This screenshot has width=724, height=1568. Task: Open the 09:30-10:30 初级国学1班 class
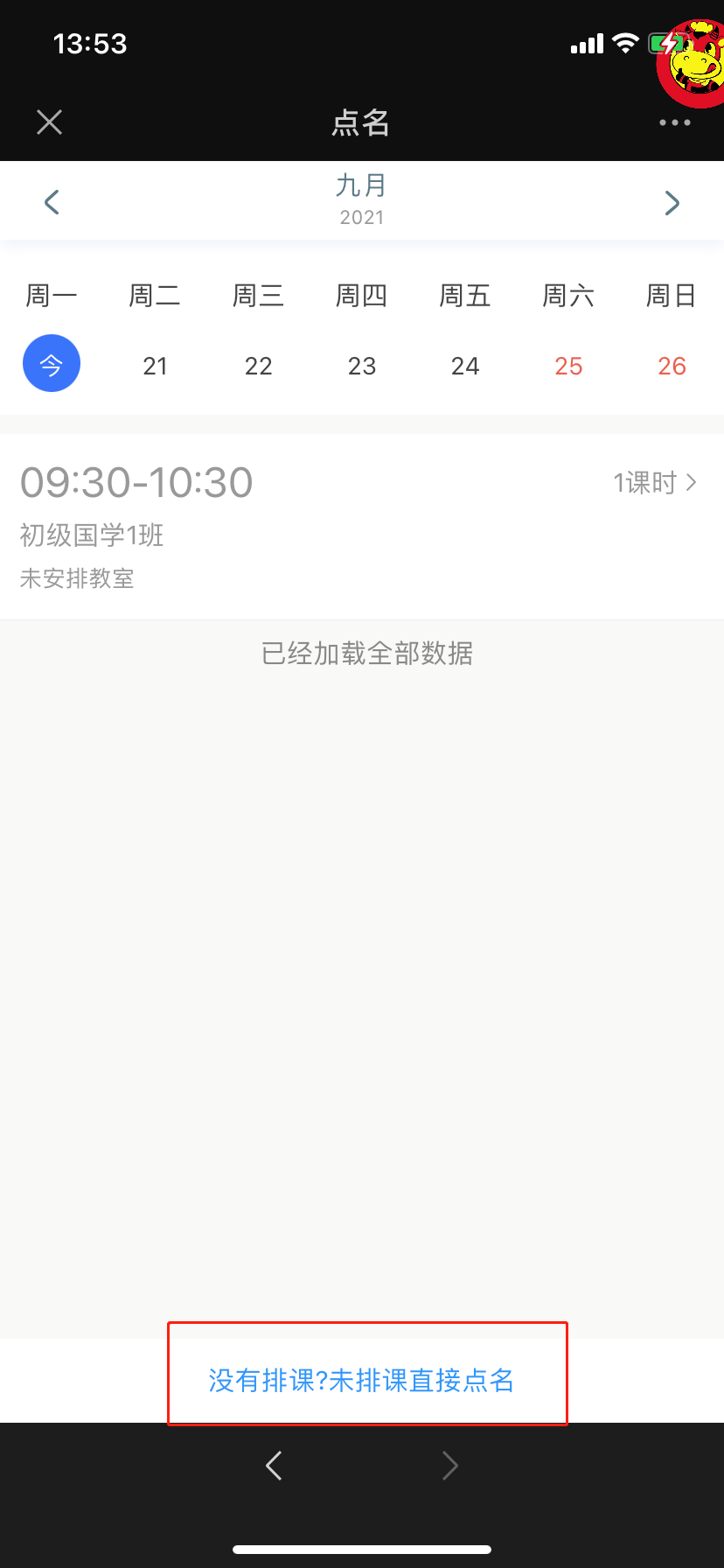pos(362,527)
